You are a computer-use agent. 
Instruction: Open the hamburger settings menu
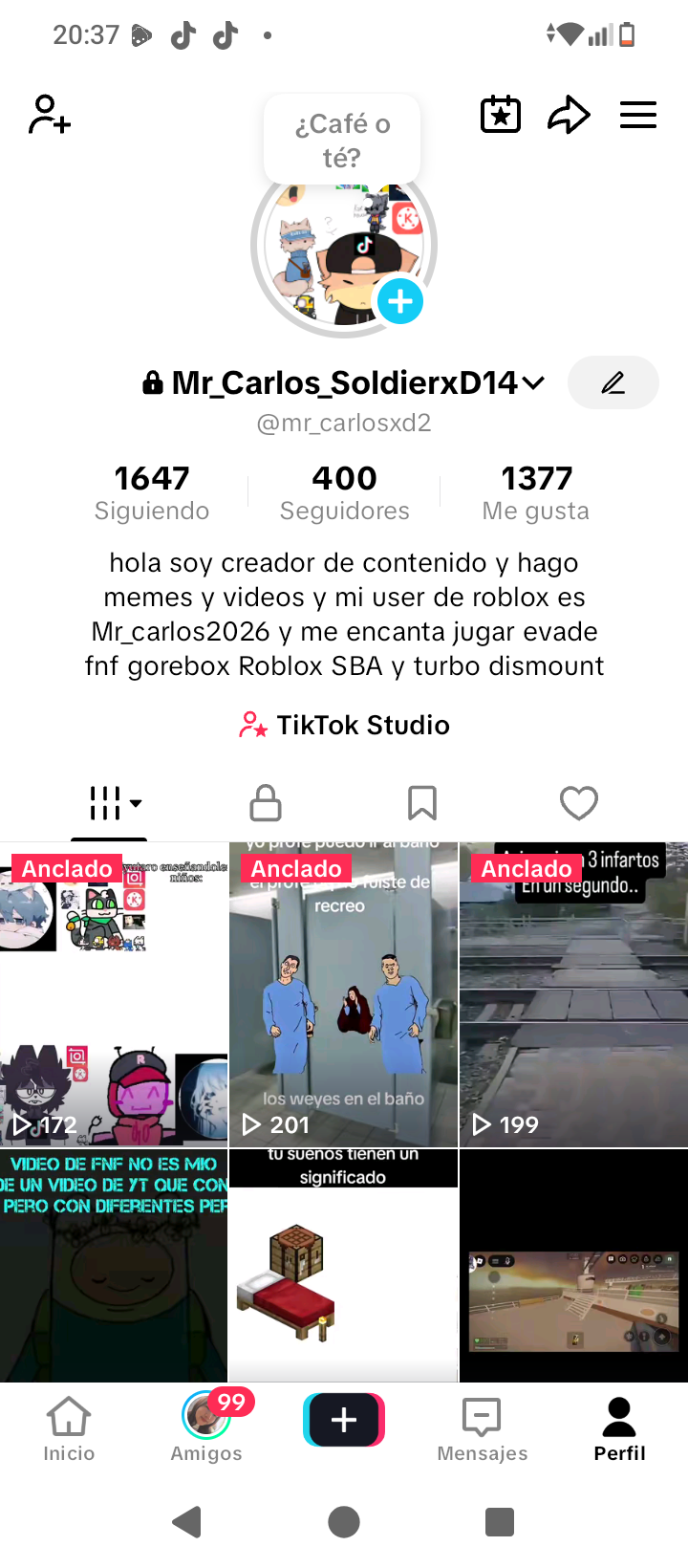(x=637, y=114)
